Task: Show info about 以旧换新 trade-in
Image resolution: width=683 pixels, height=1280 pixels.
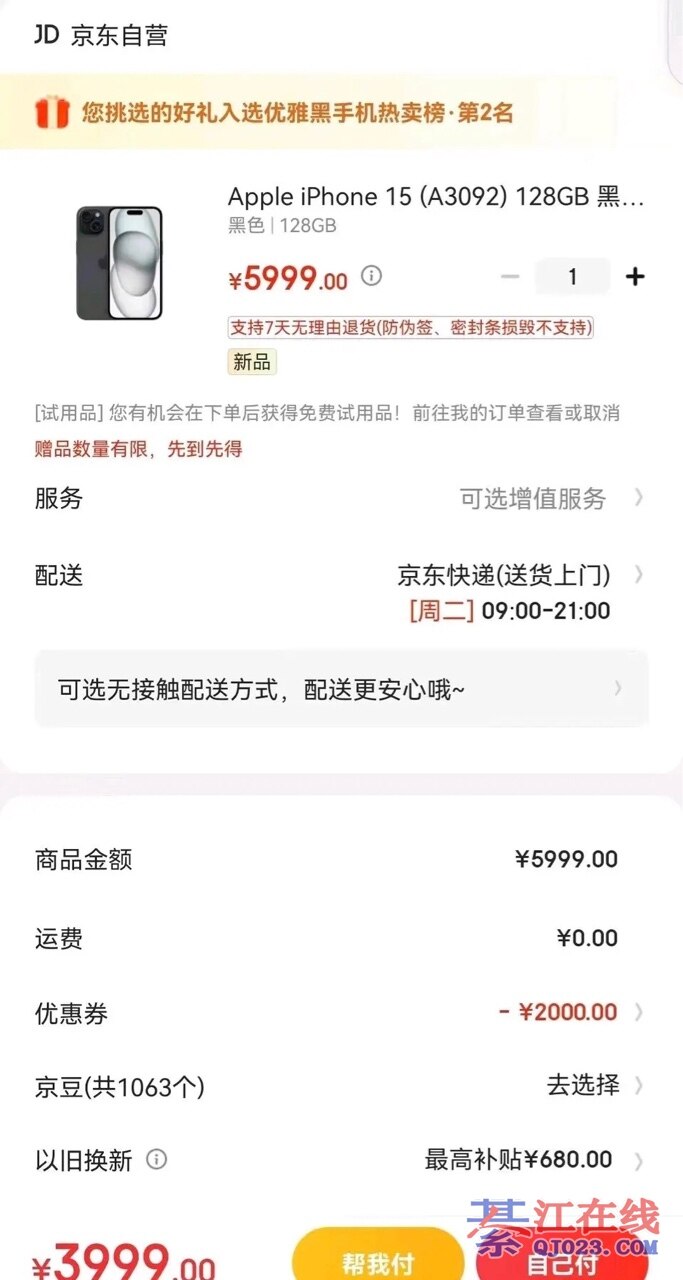Action: pyautogui.click(x=156, y=1159)
